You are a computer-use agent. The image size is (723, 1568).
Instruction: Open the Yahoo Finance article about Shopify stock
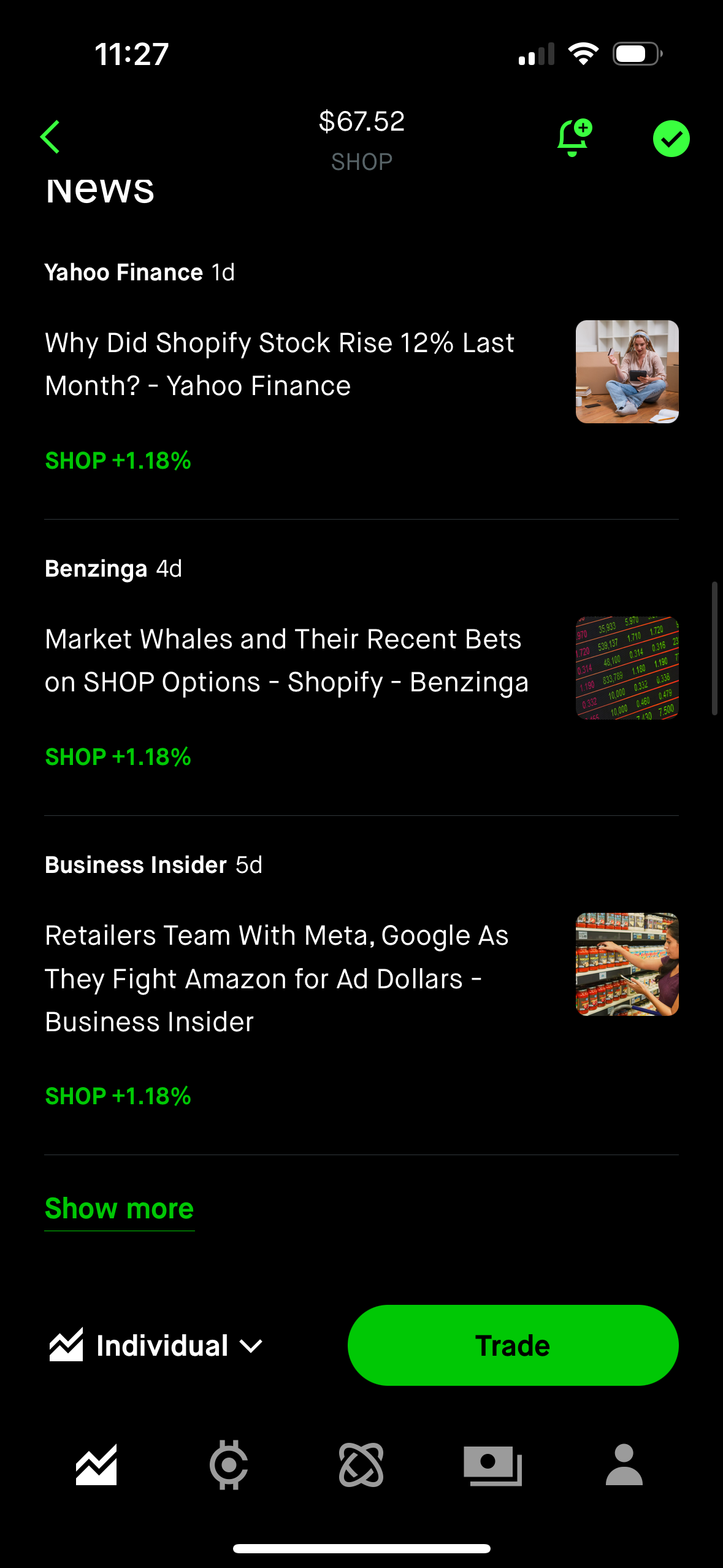(279, 364)
